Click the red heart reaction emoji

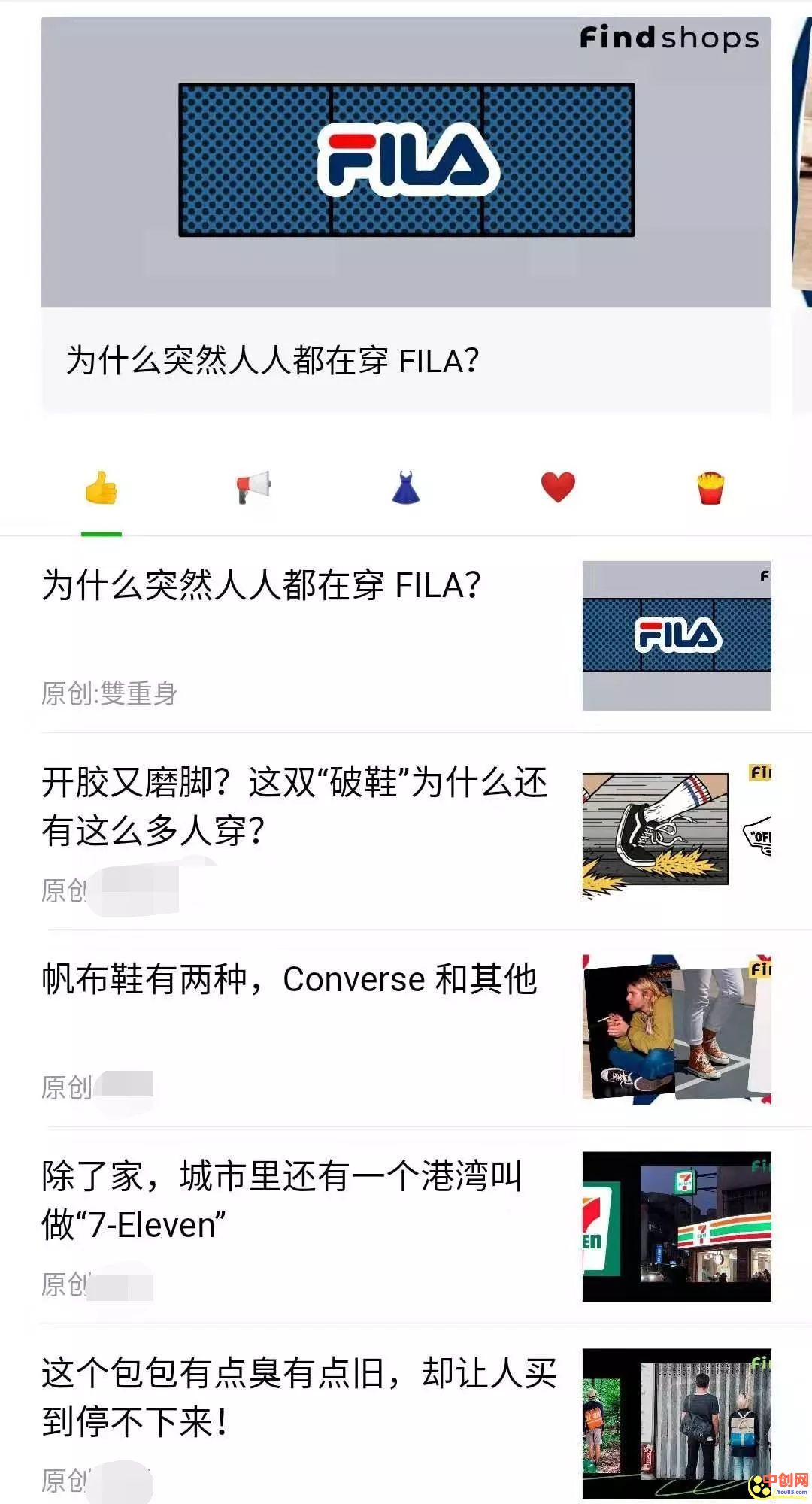click(556, 489)
